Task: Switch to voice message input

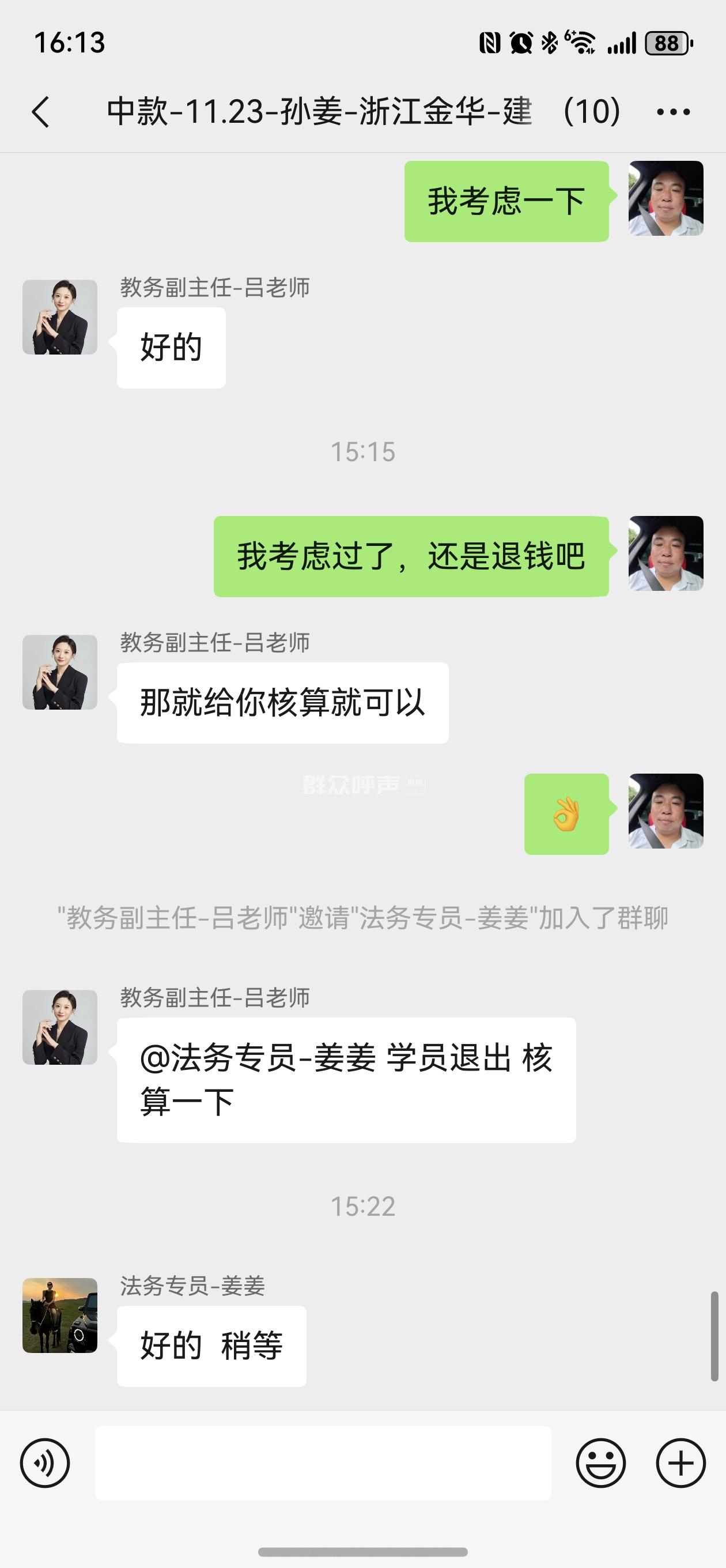Action: [x=45, y=1463]
